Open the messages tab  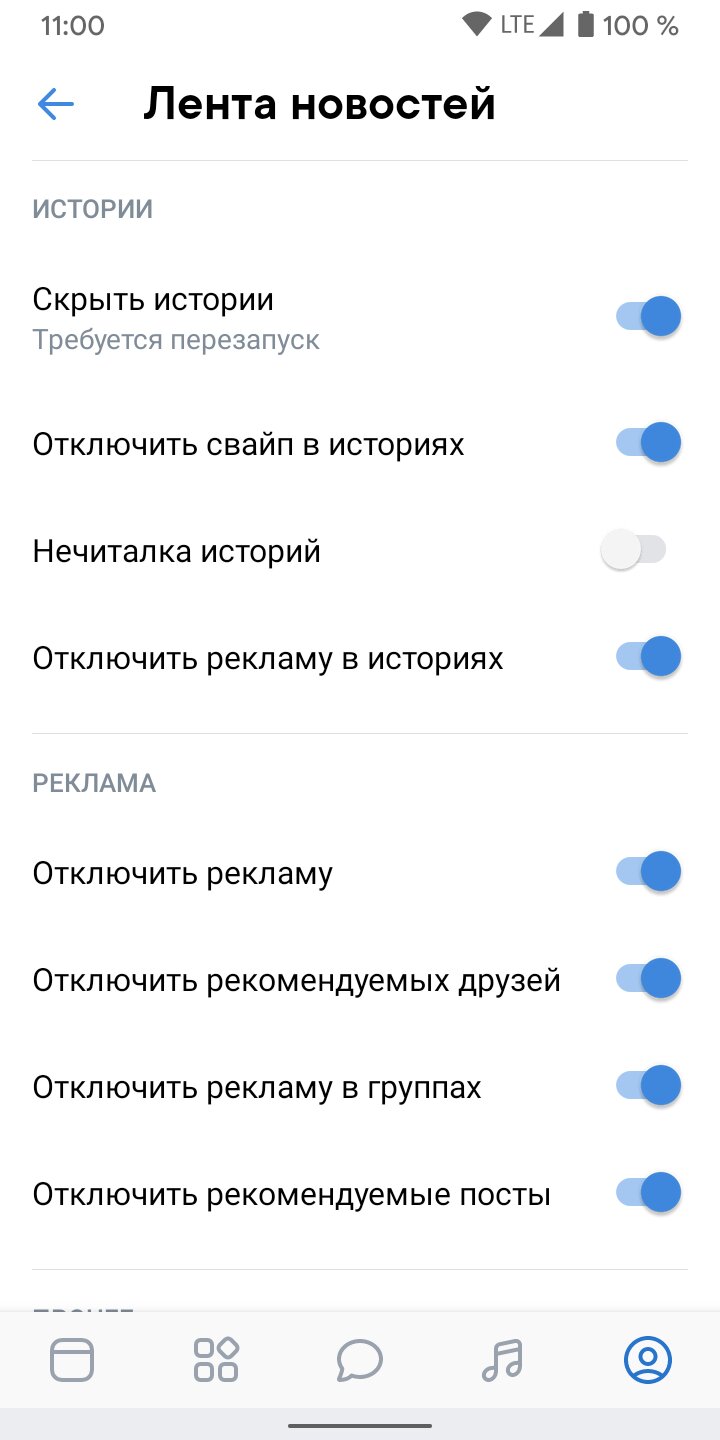click(360, 1360)
